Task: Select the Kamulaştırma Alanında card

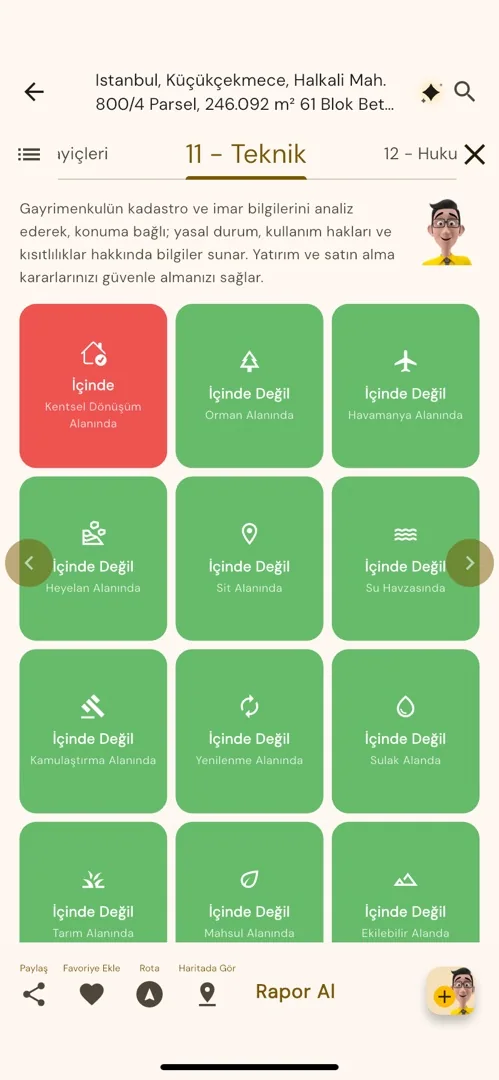Action: point(93,731)
